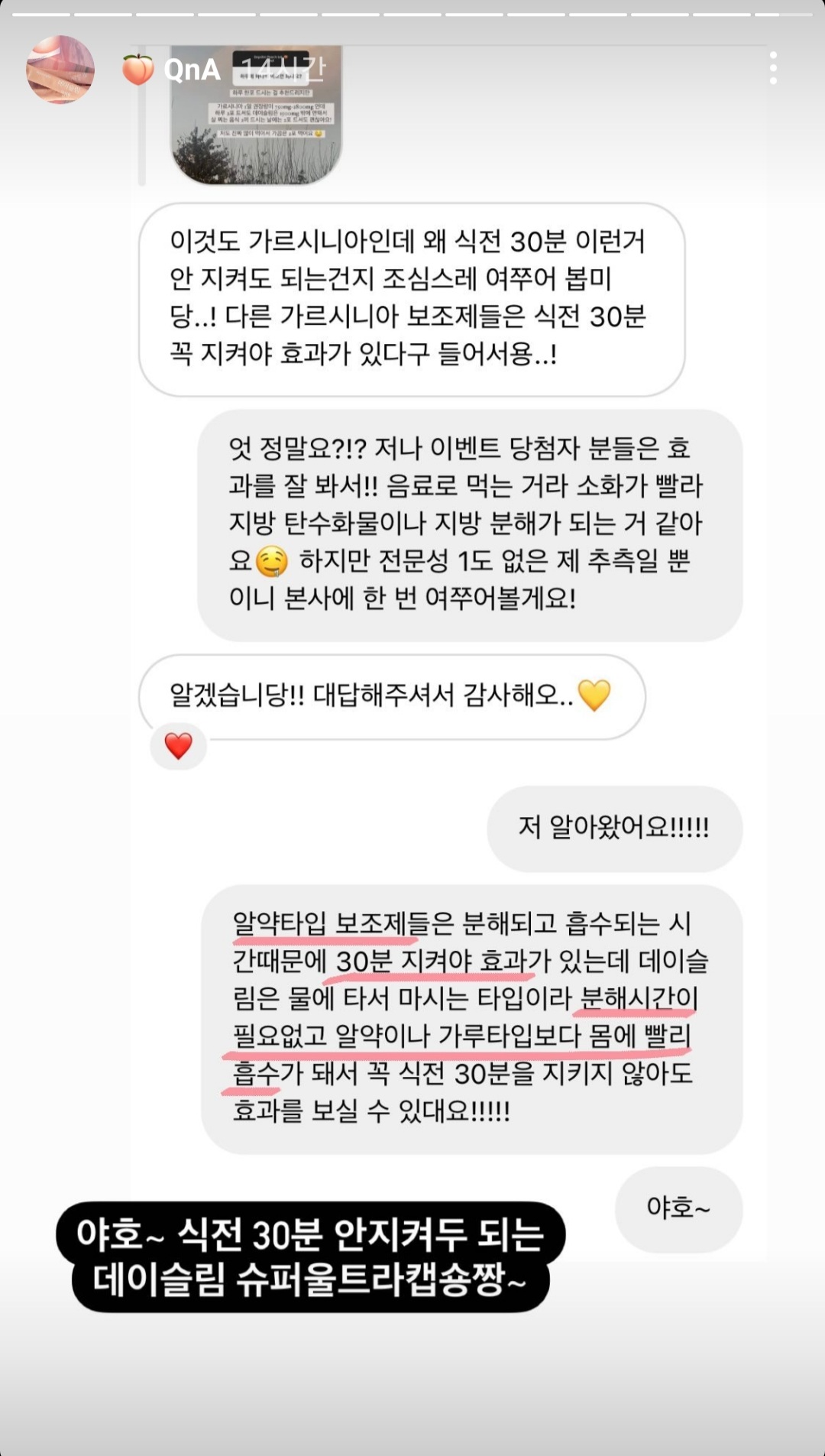Open the story options three-dot menu
Screen dimensions: 825x1456
(773, 69)
